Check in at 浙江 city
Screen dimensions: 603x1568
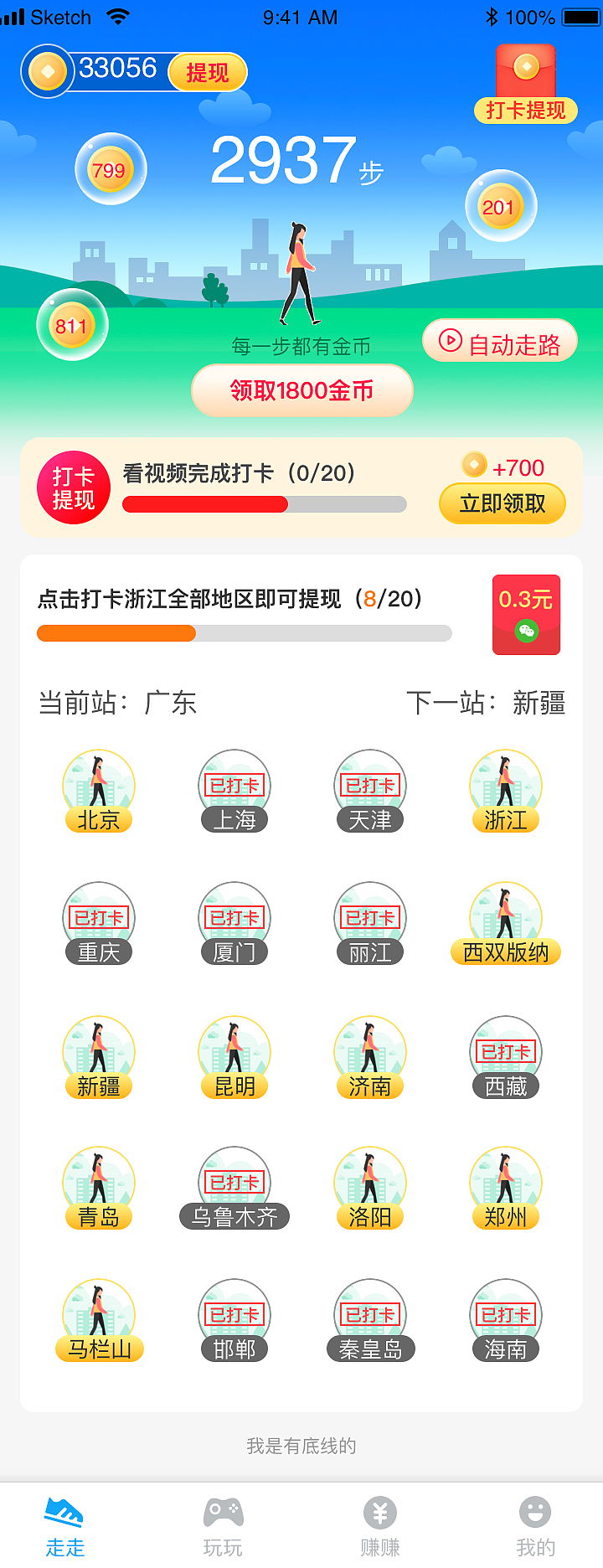pos(505,786)
